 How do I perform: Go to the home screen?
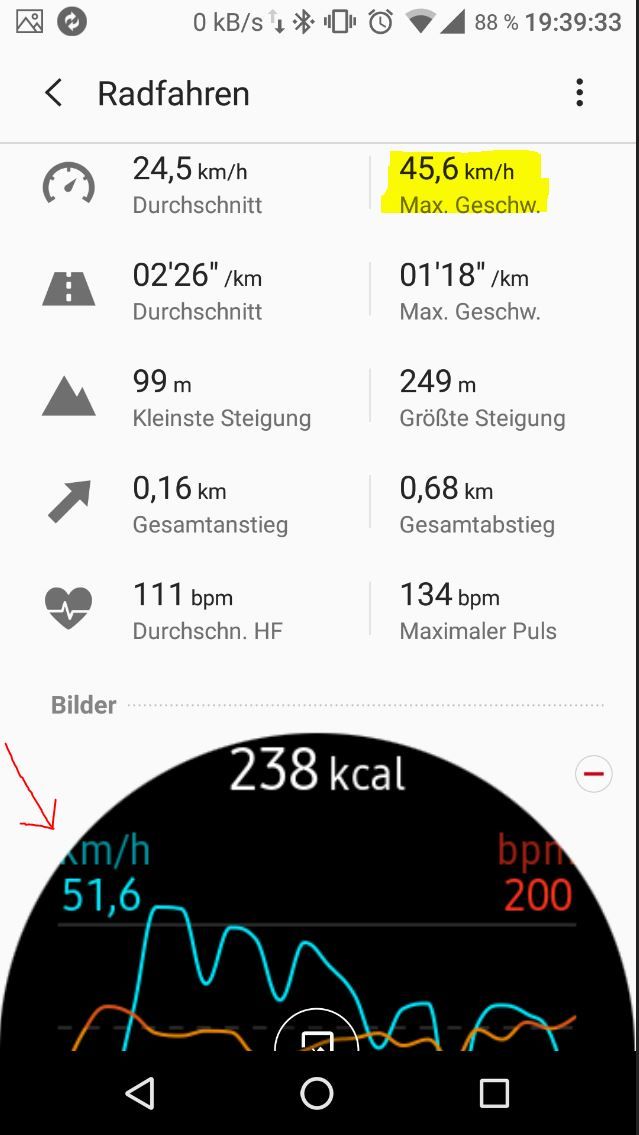pos(317,1093)
